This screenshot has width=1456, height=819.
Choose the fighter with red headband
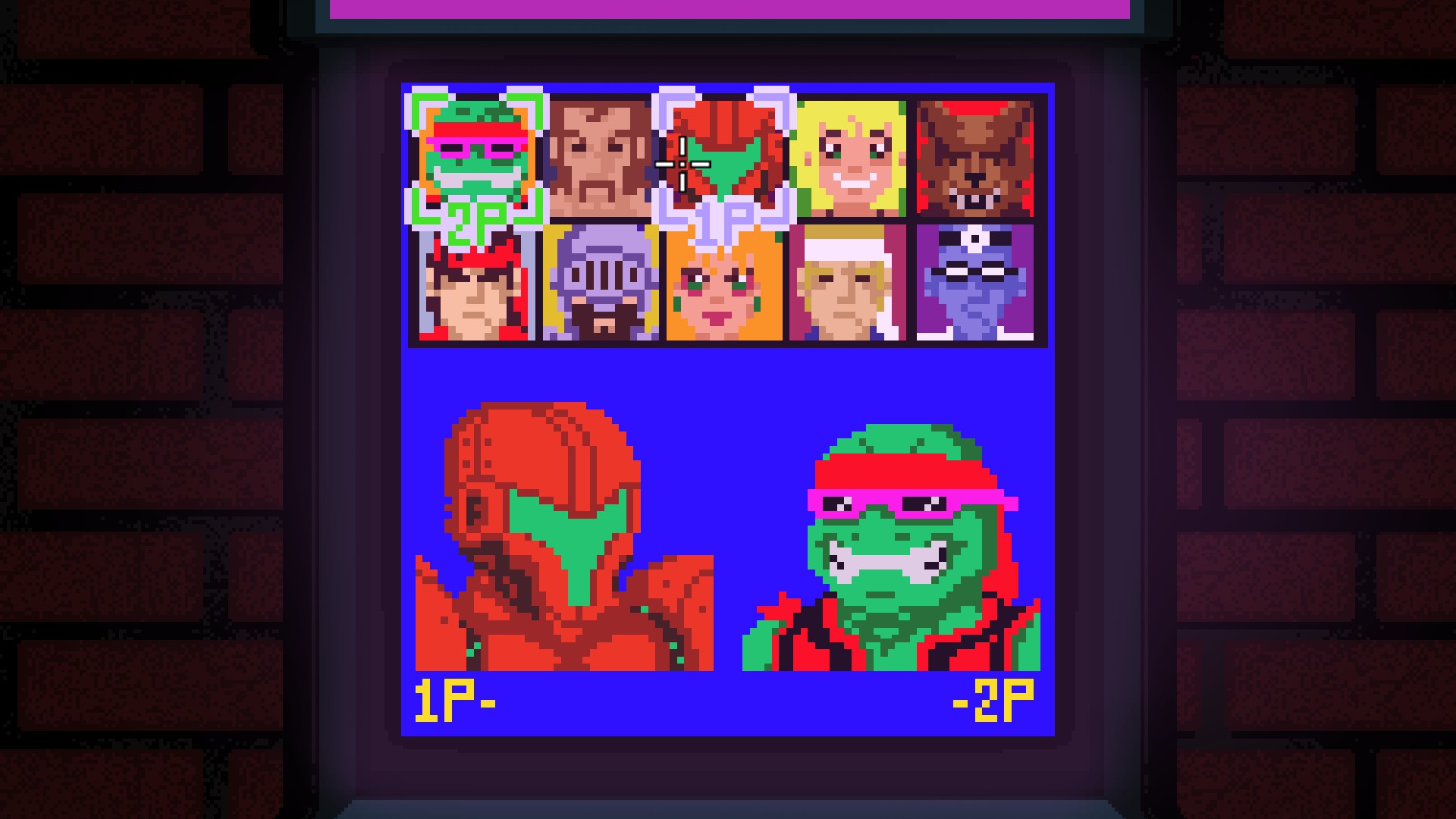tap(476, 284)
